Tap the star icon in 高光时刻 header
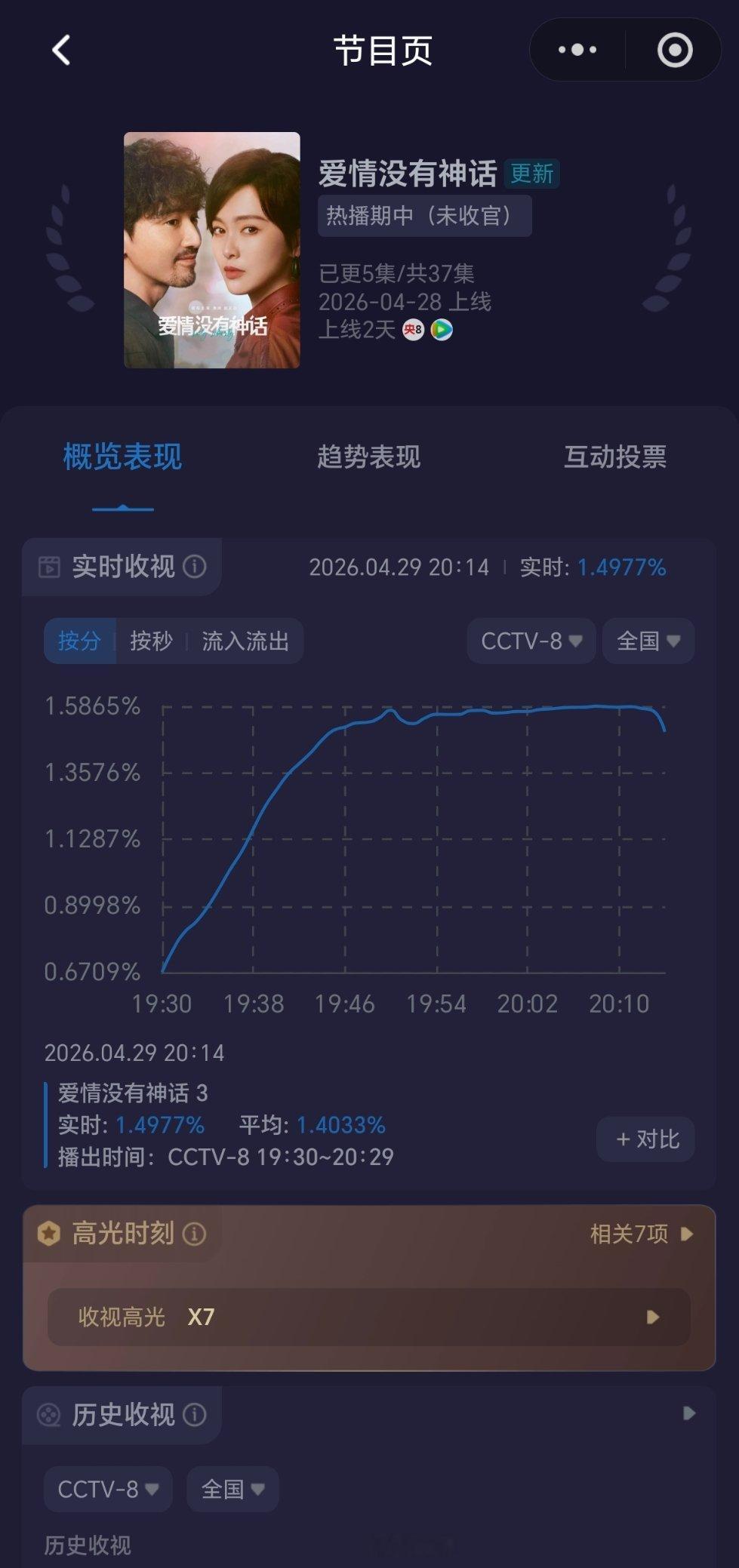The width and height of the screenshot is (739, 1568). pos(50,1234)
